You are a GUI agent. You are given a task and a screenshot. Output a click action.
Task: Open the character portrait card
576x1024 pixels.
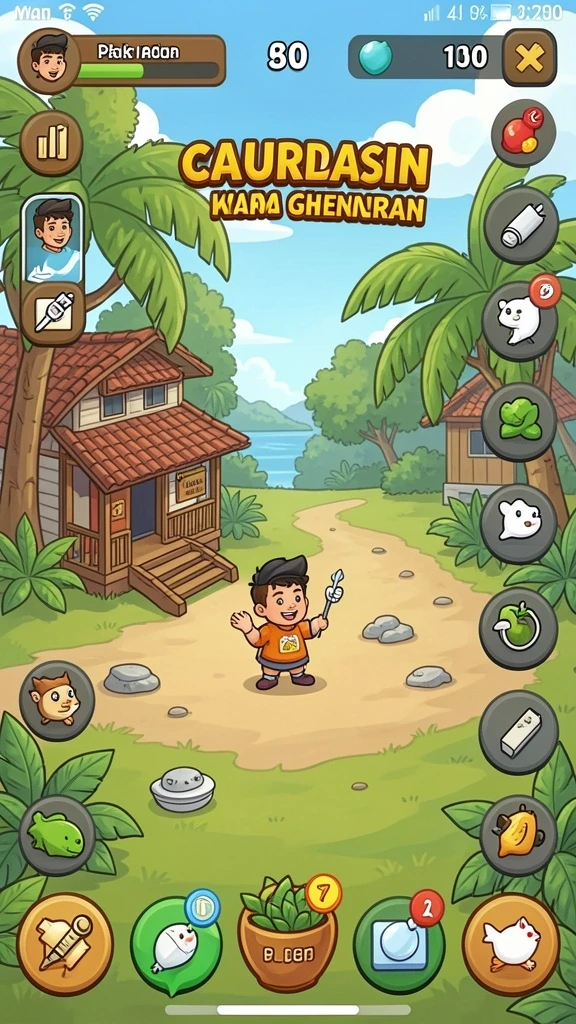[x=53, y=239]
